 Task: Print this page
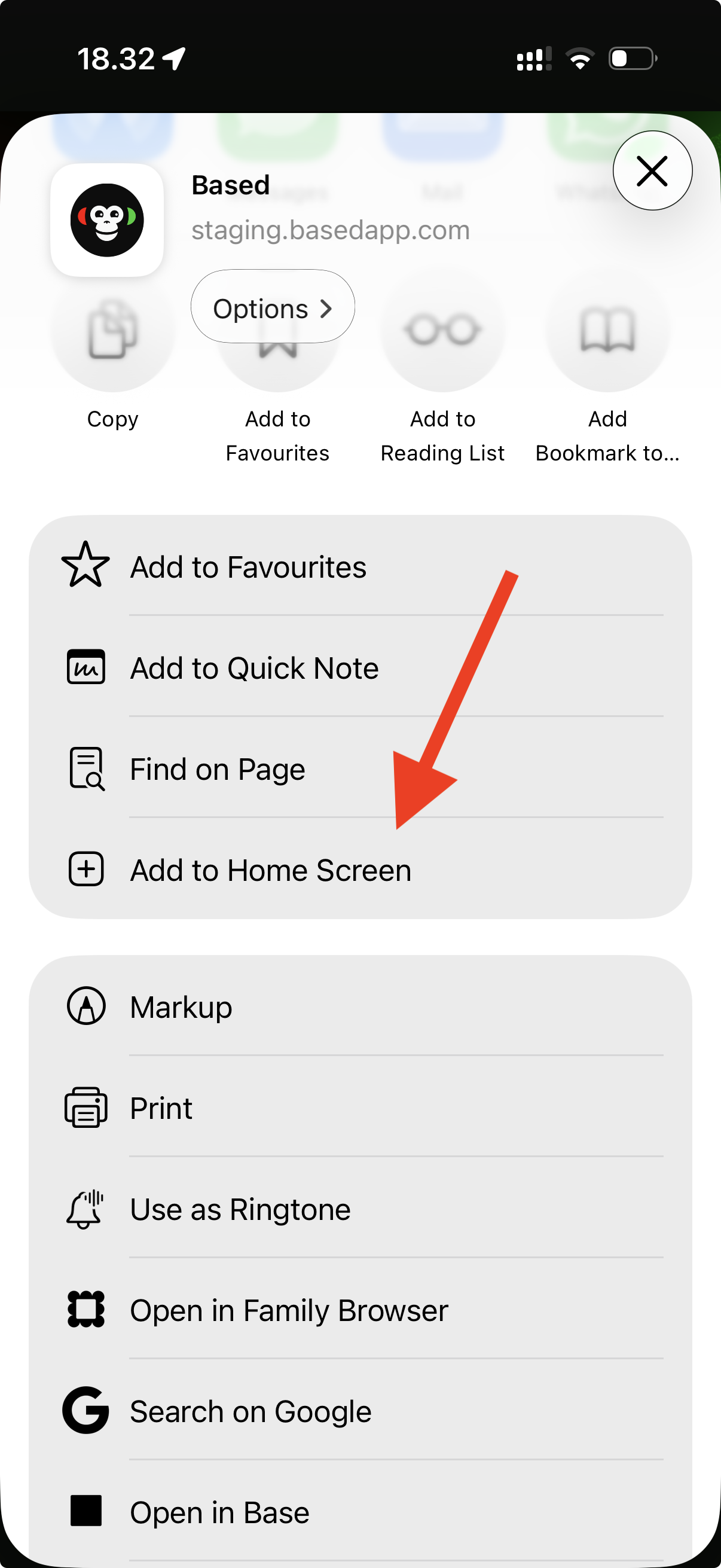359,1108
